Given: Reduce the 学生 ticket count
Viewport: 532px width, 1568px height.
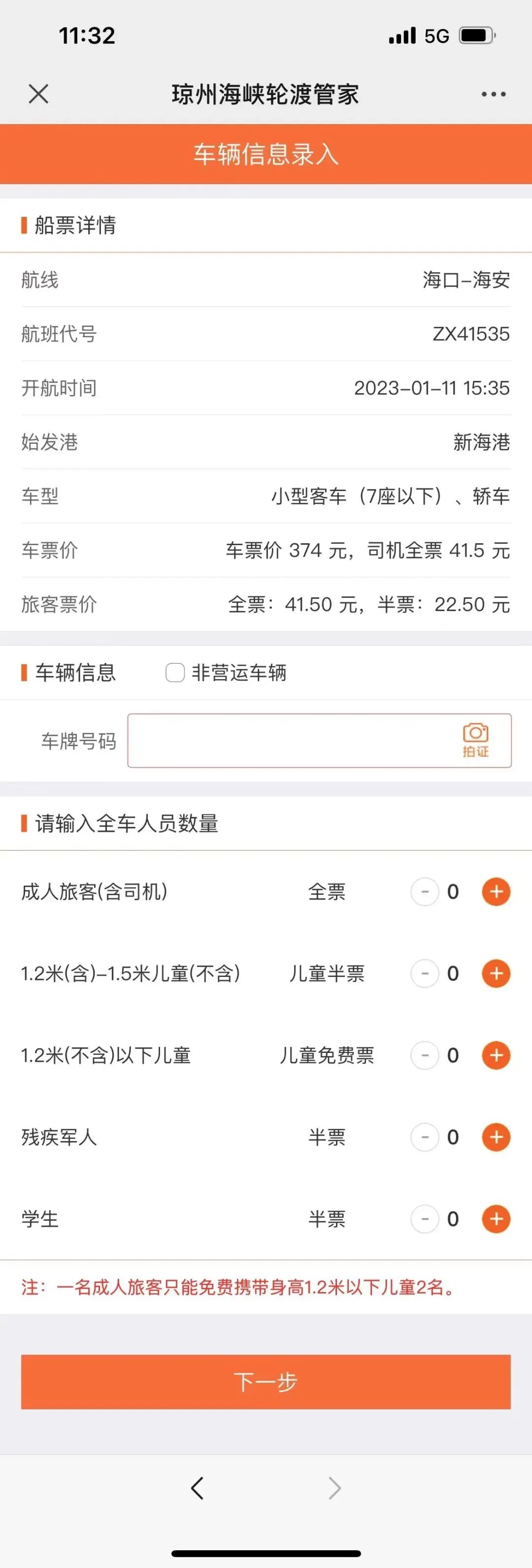Looking at the screenshot, I should tap(425, 1218).
